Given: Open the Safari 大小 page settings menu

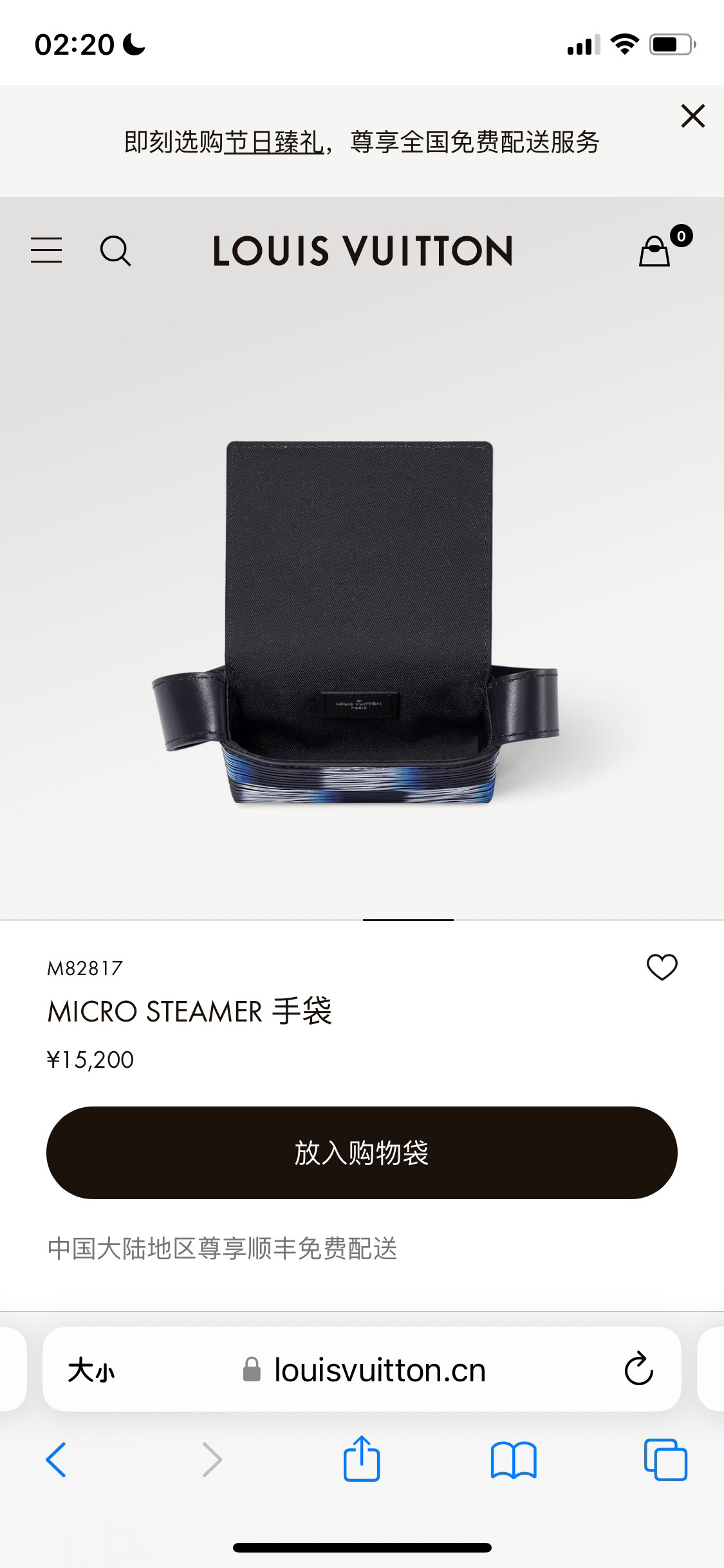Looking at the screenshot, I should coord(91,1370).
